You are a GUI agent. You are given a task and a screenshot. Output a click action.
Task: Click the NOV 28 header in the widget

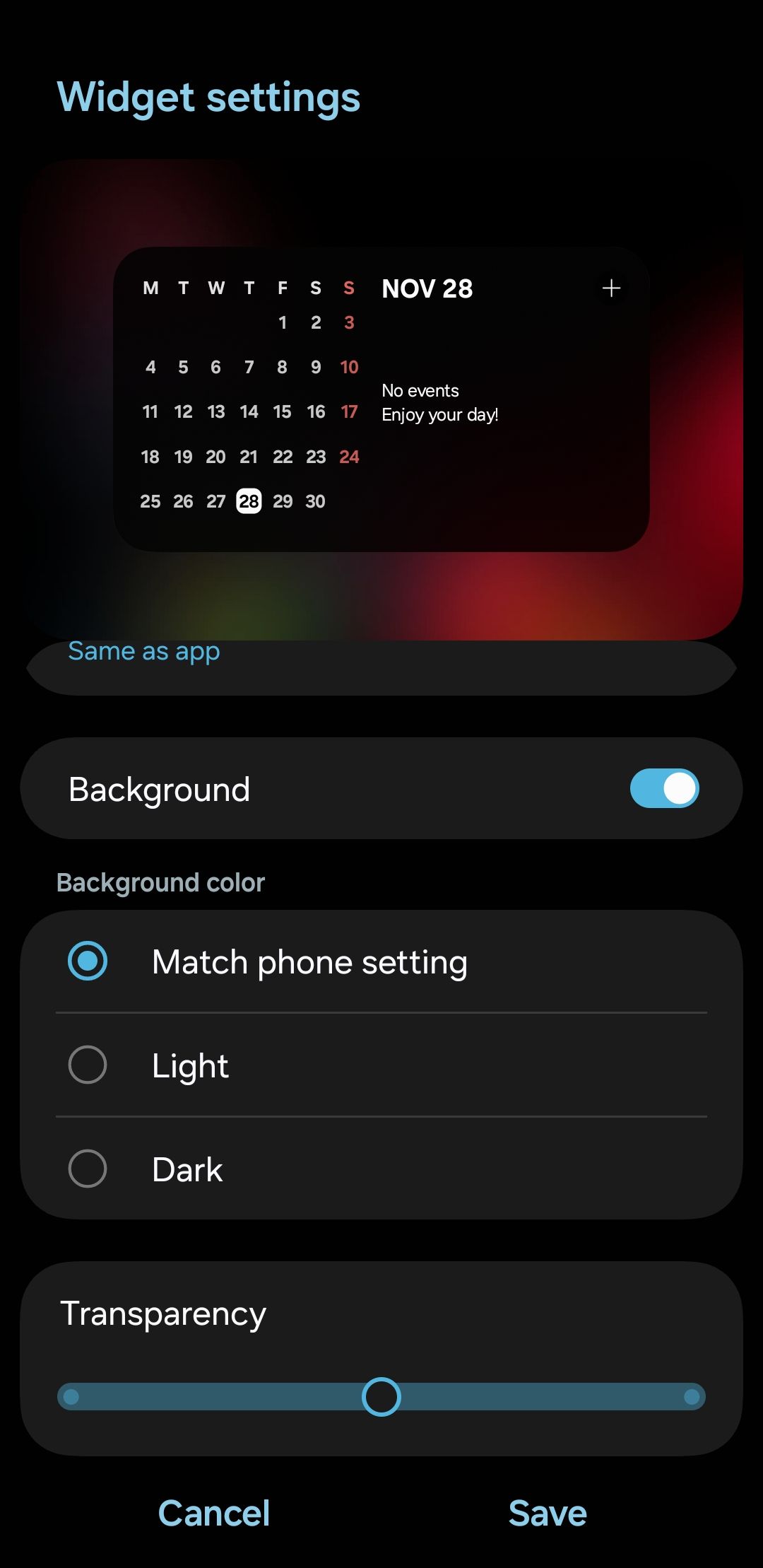point(427,288)
